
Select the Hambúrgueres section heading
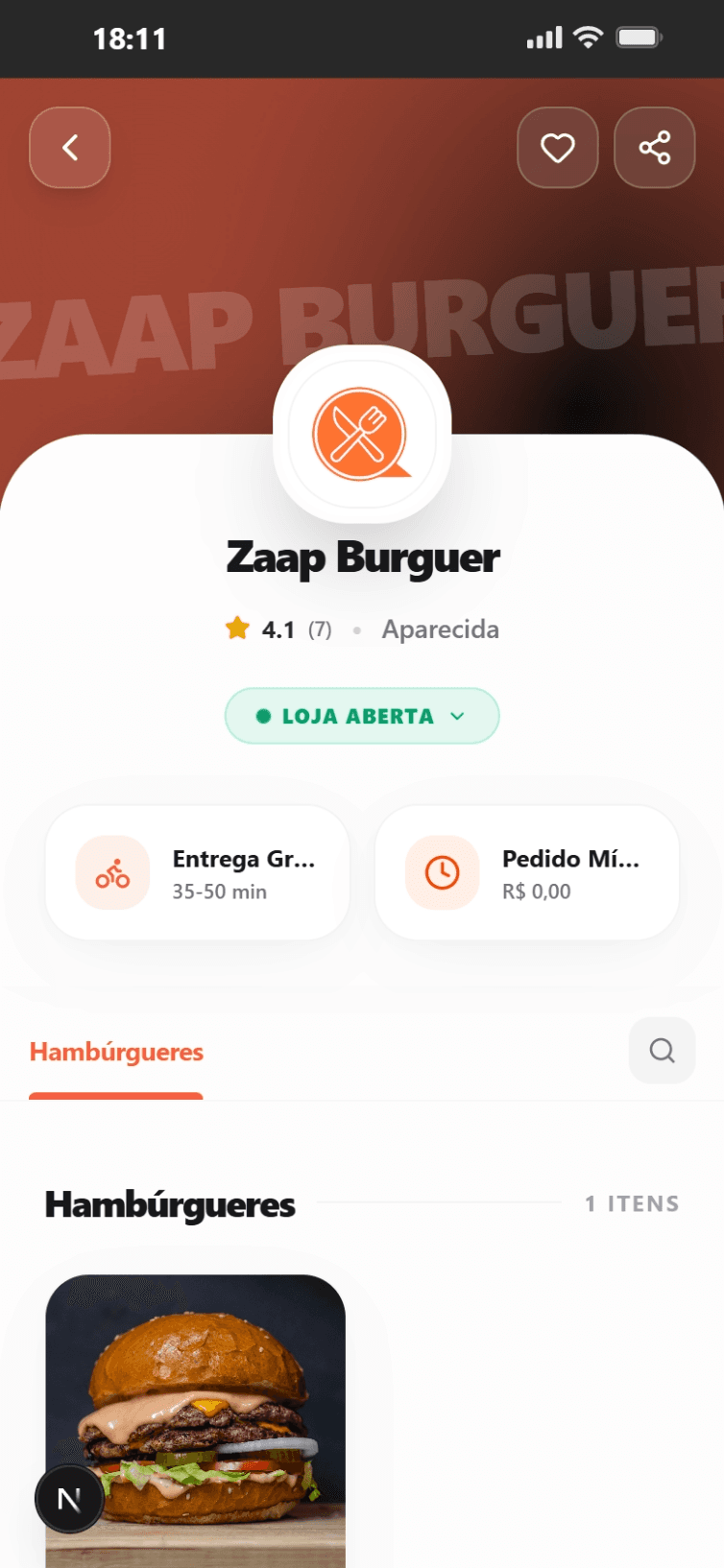pos(170,1204)
